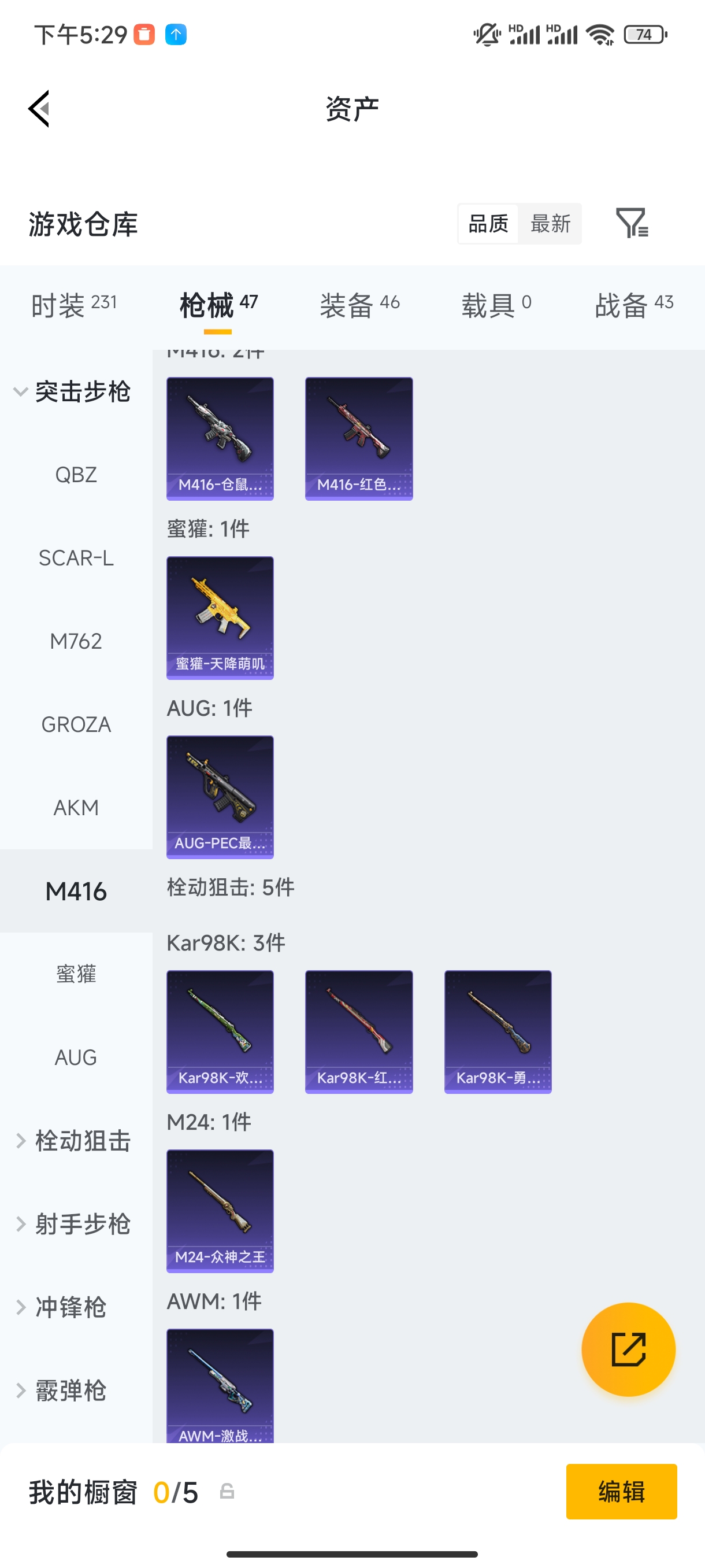Select AKM in the weapon sidebar
Screen dimensions: 705x1568
[76, 808]
